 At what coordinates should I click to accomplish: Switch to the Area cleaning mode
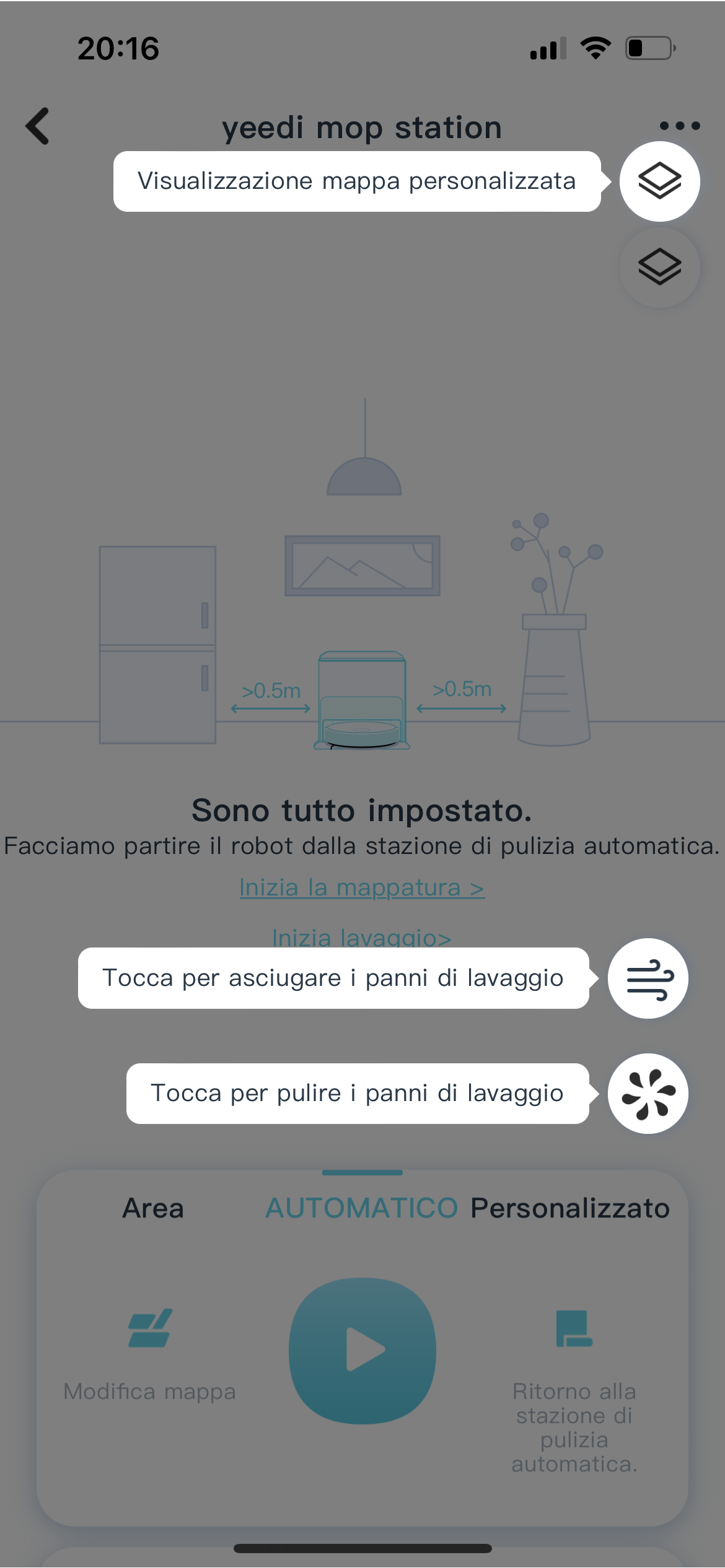(153, 1208)
